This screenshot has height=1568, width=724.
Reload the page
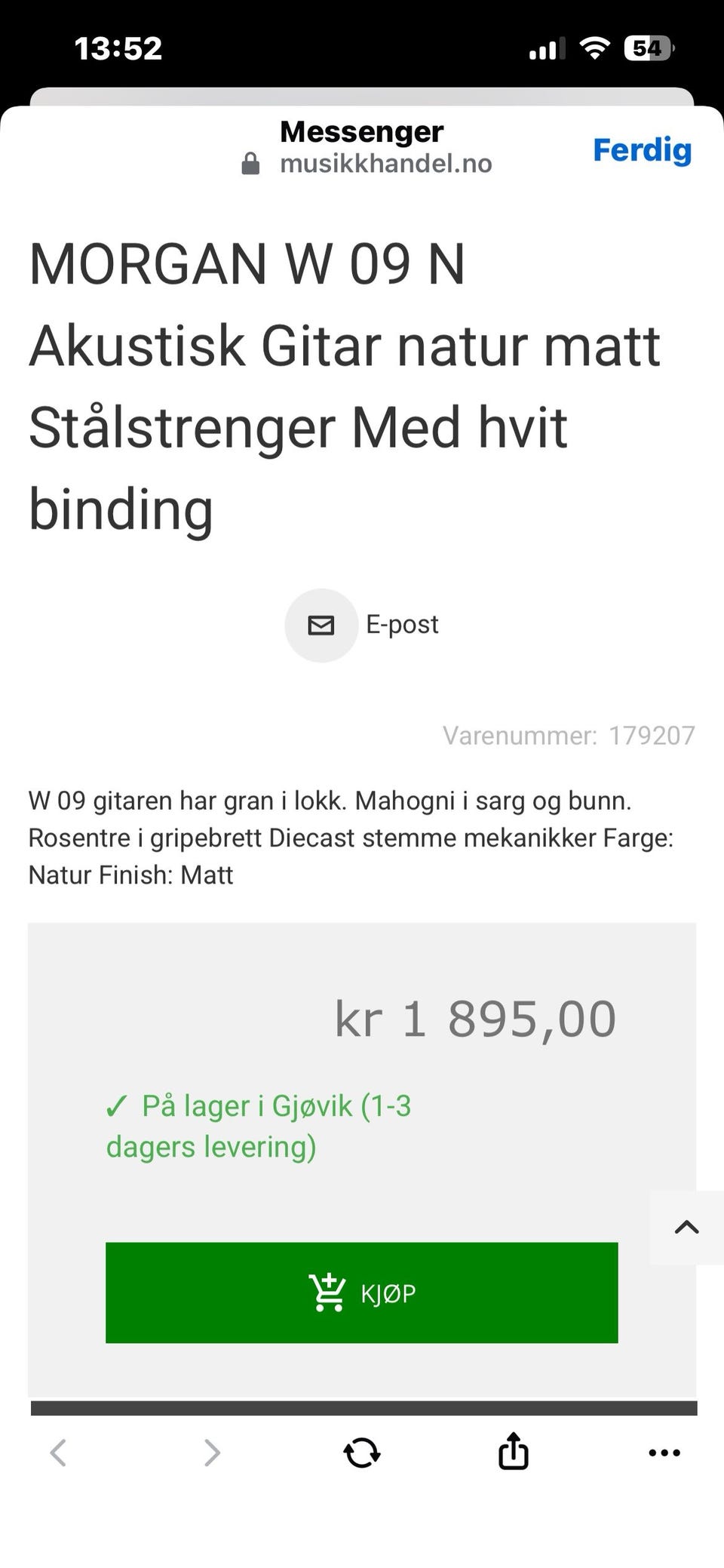pyautogui.click(x=361, y=1452)
